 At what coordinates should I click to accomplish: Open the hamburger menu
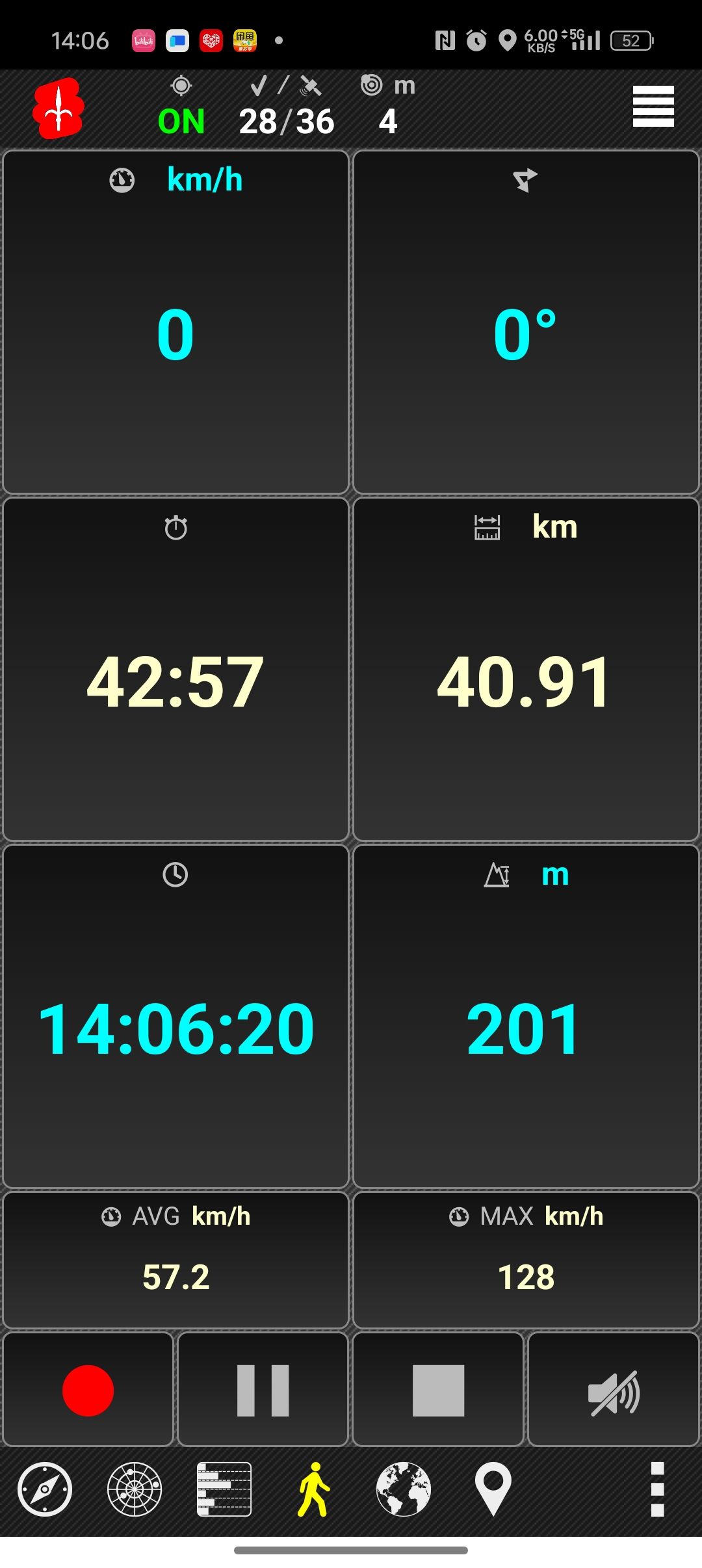click(653, 107)
